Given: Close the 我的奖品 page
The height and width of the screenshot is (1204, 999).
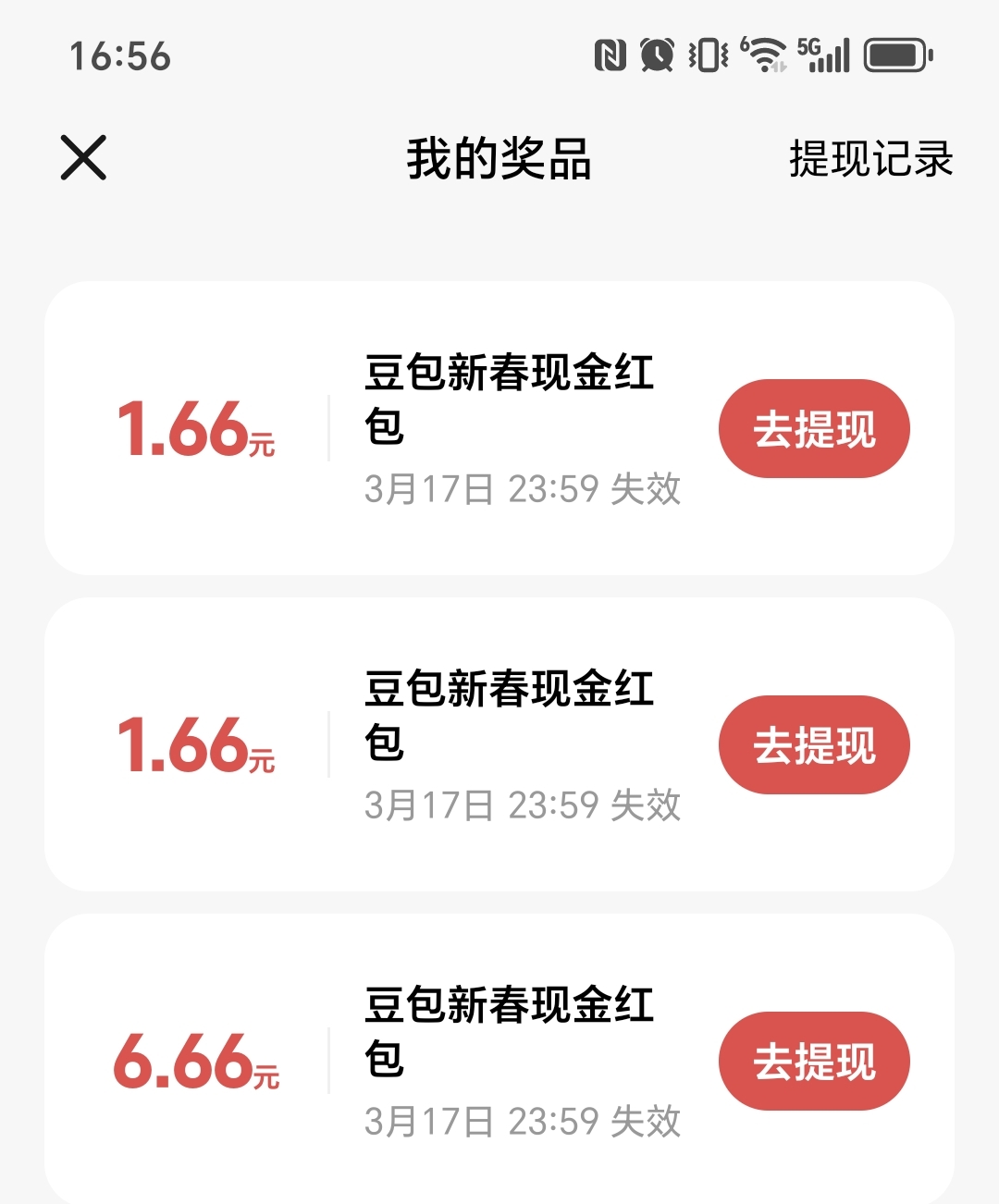Looking at the screenshot, I should pyautogui.click(x=83, y=157).
